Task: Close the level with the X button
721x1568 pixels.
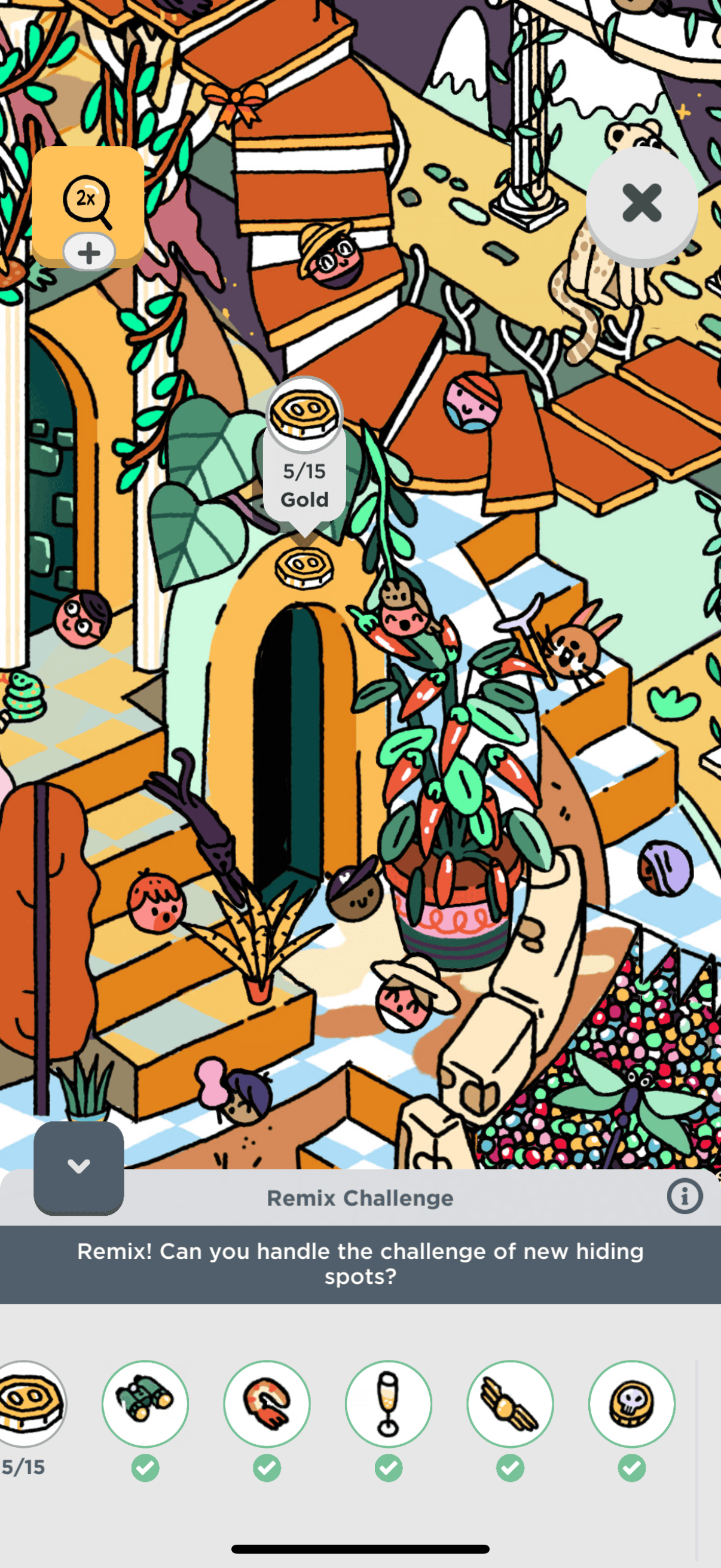Action: pyautogui.click(x=641, y=203)
